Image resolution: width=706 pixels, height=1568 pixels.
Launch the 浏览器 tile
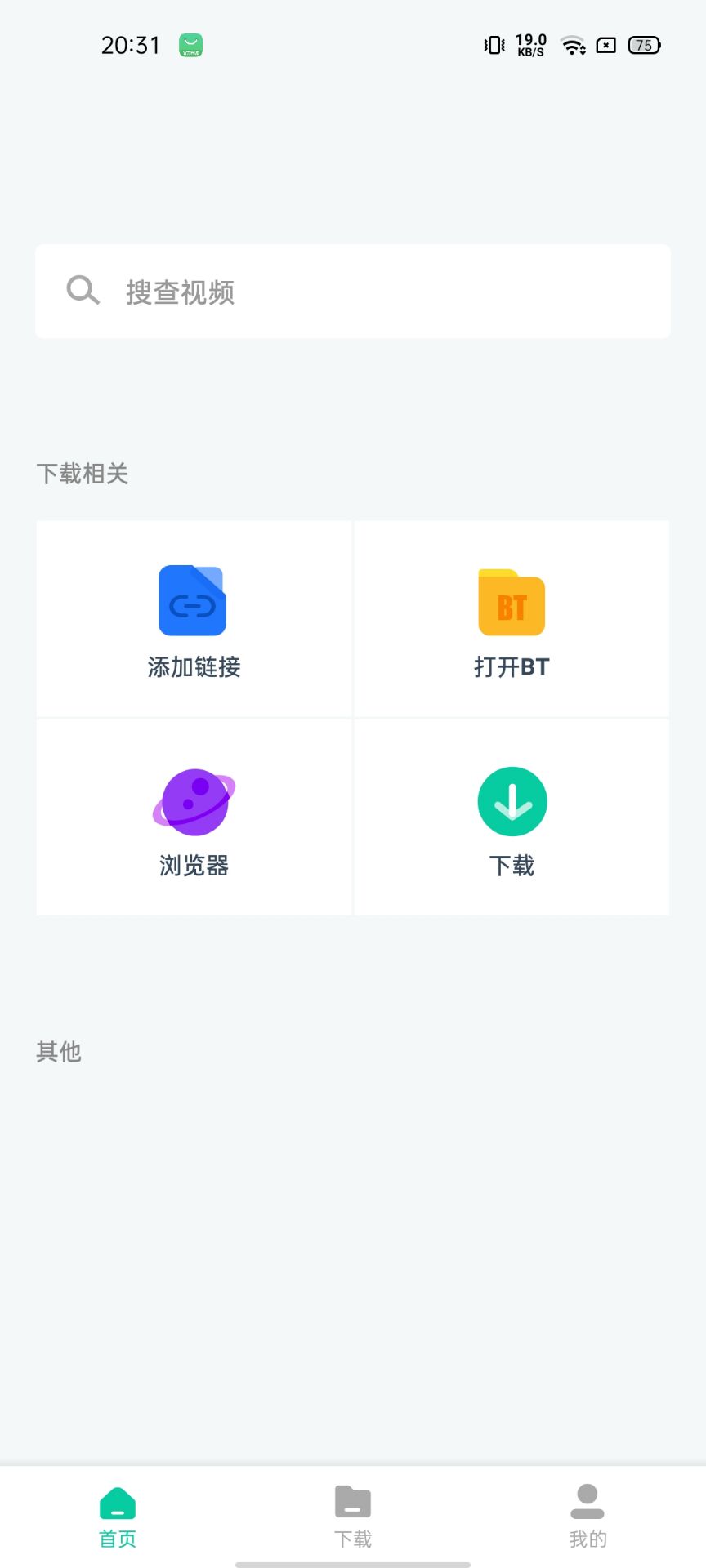[x=194, y=817]
